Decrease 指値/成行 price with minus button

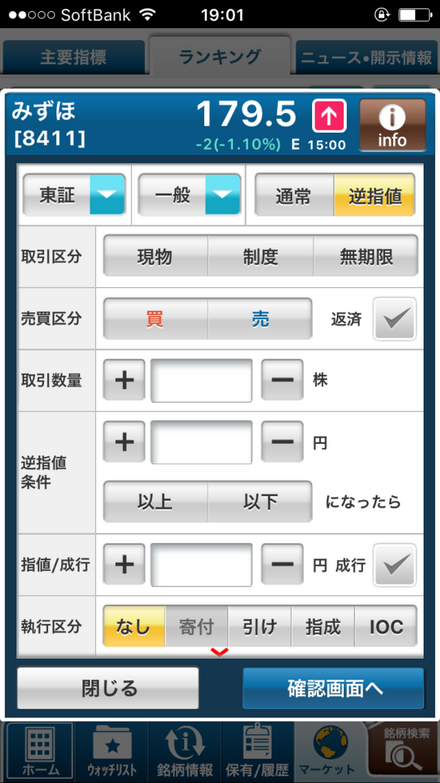click(282, 565)
